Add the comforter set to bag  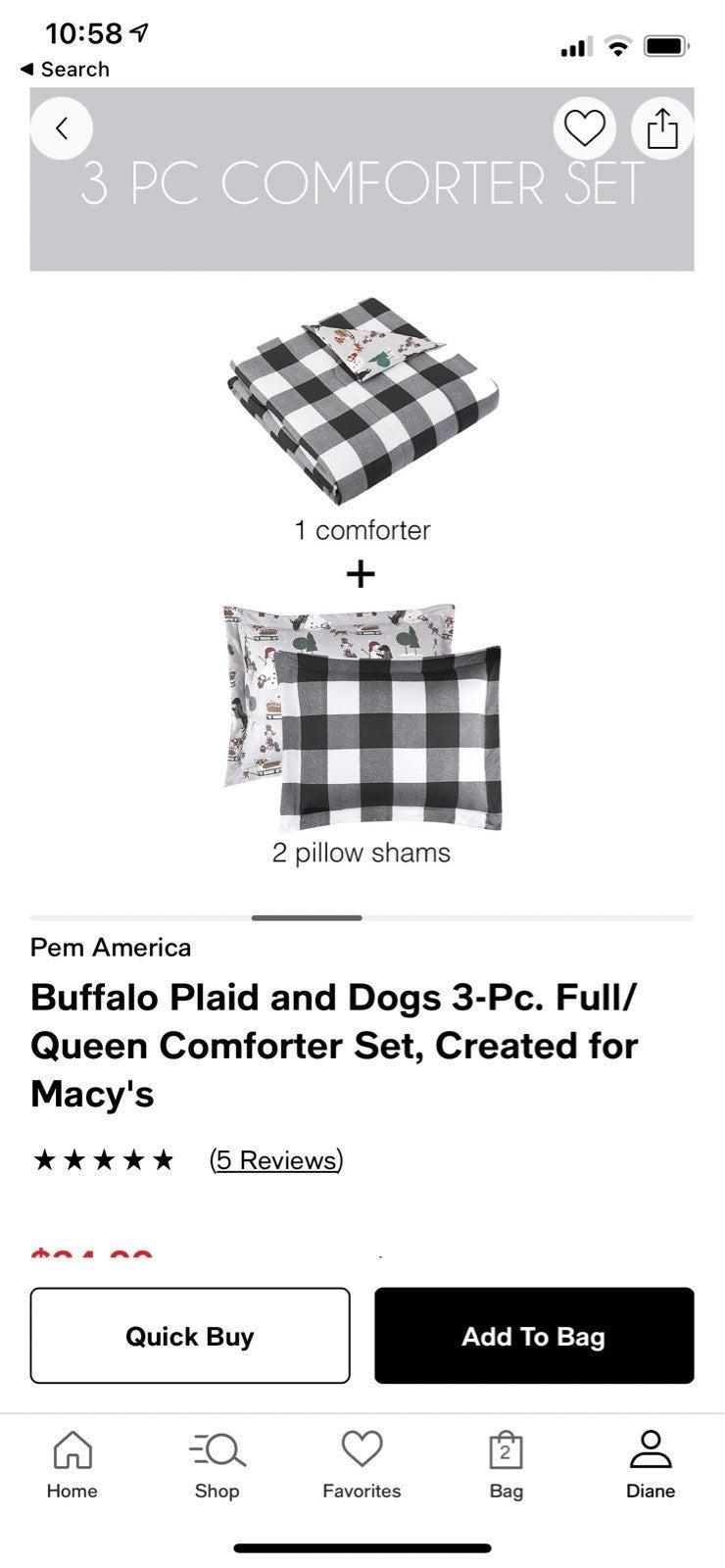point(534,1336)
